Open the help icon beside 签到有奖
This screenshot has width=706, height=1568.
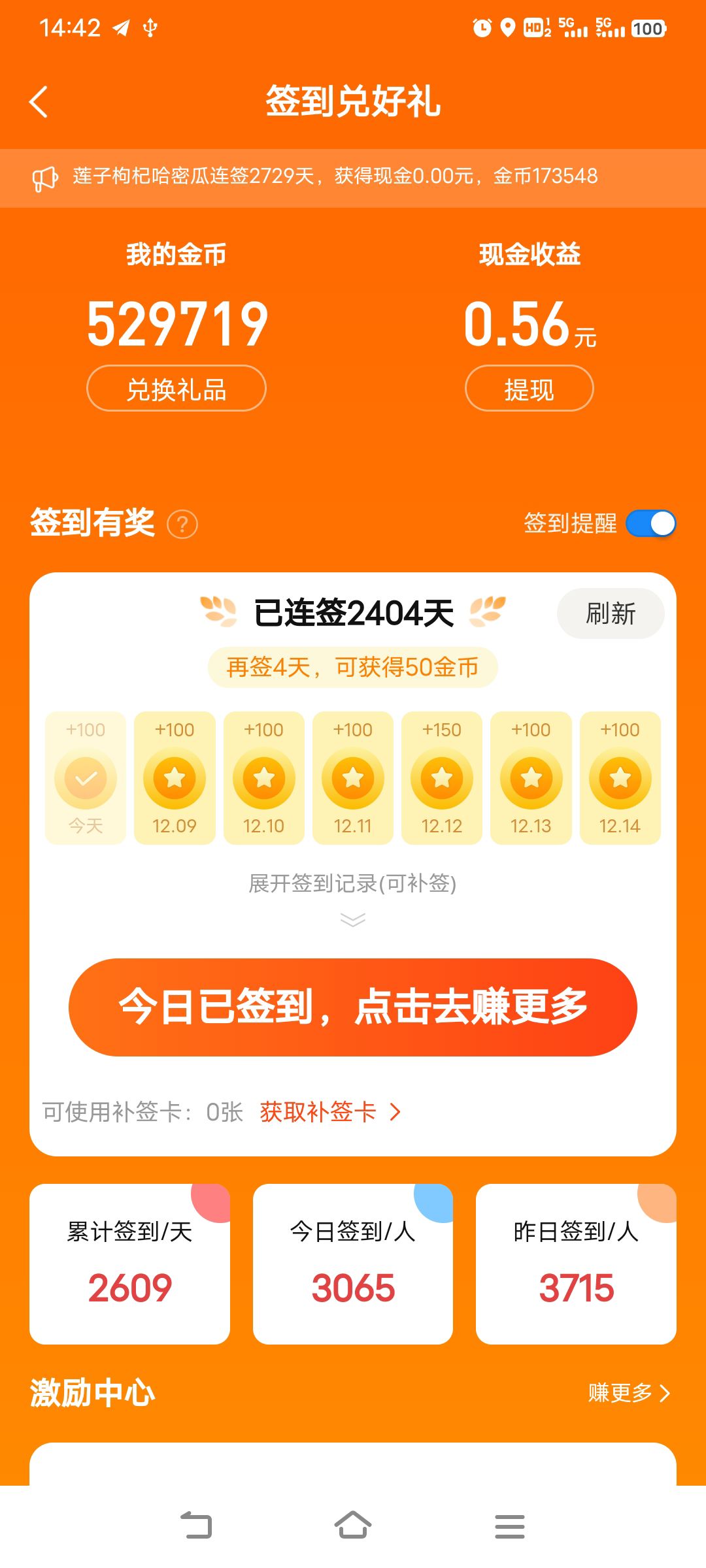(x=182, y=525)
